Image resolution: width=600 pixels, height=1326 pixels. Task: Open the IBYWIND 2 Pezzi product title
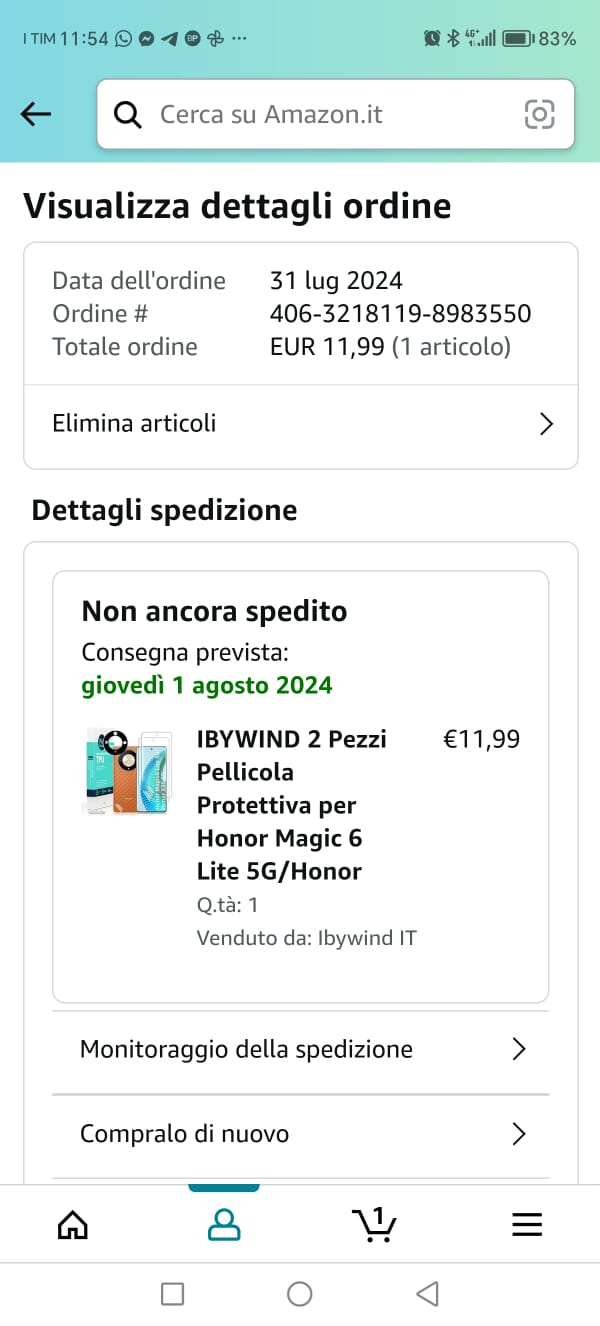point(290,805)
